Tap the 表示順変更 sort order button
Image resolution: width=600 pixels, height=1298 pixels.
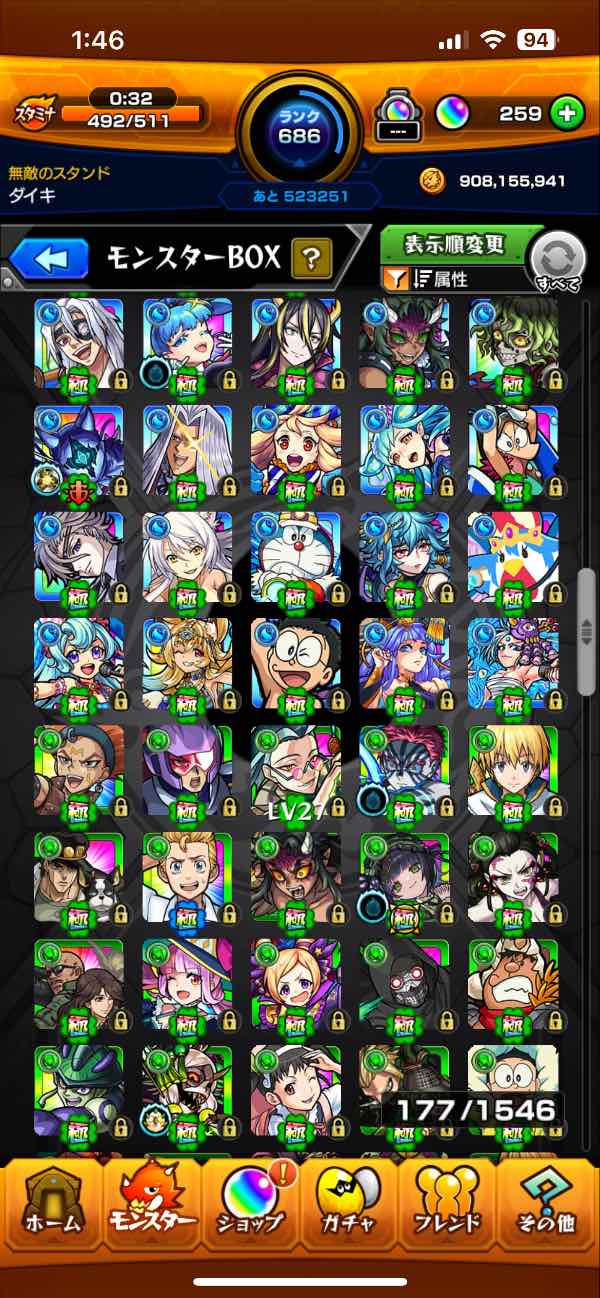456,245
